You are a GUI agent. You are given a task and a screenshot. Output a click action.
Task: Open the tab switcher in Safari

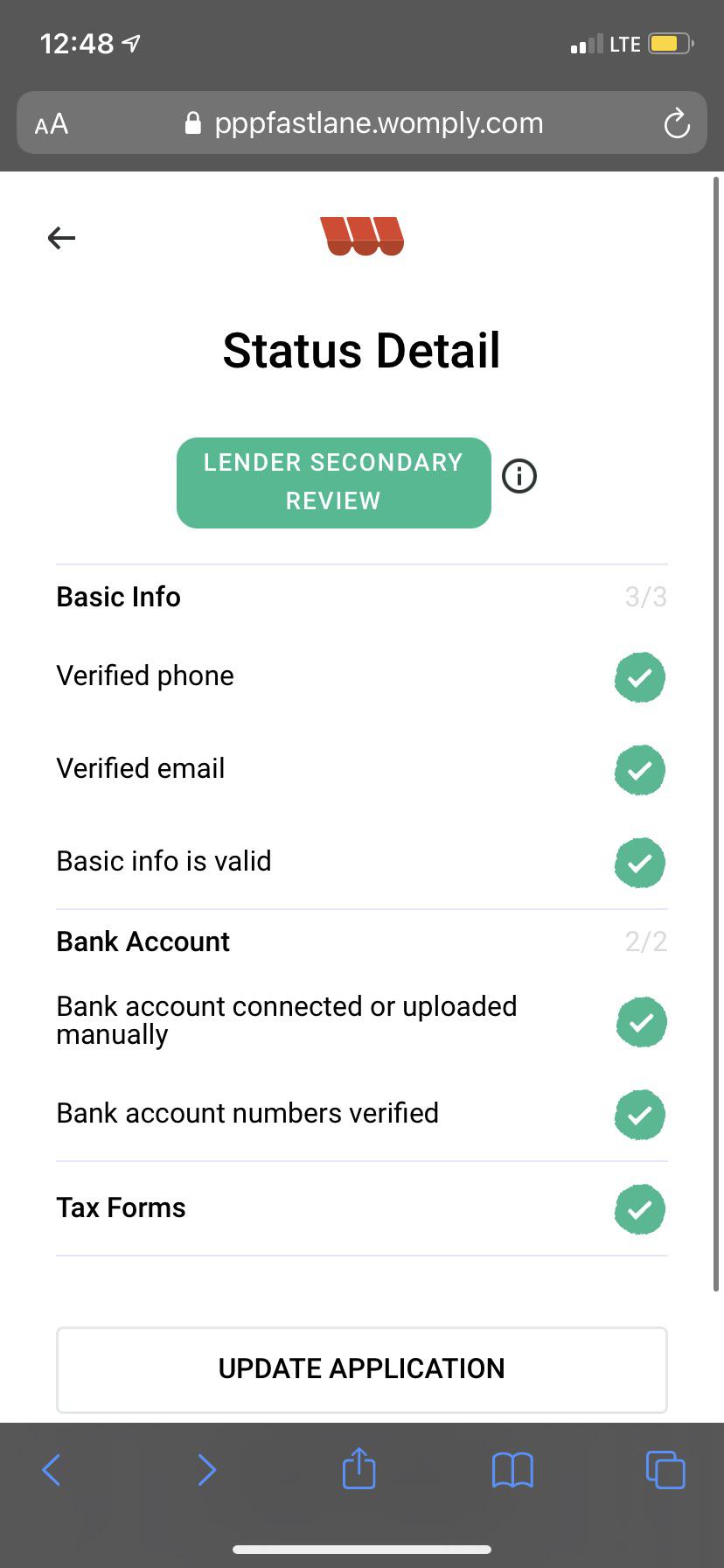coord(665,1470)
